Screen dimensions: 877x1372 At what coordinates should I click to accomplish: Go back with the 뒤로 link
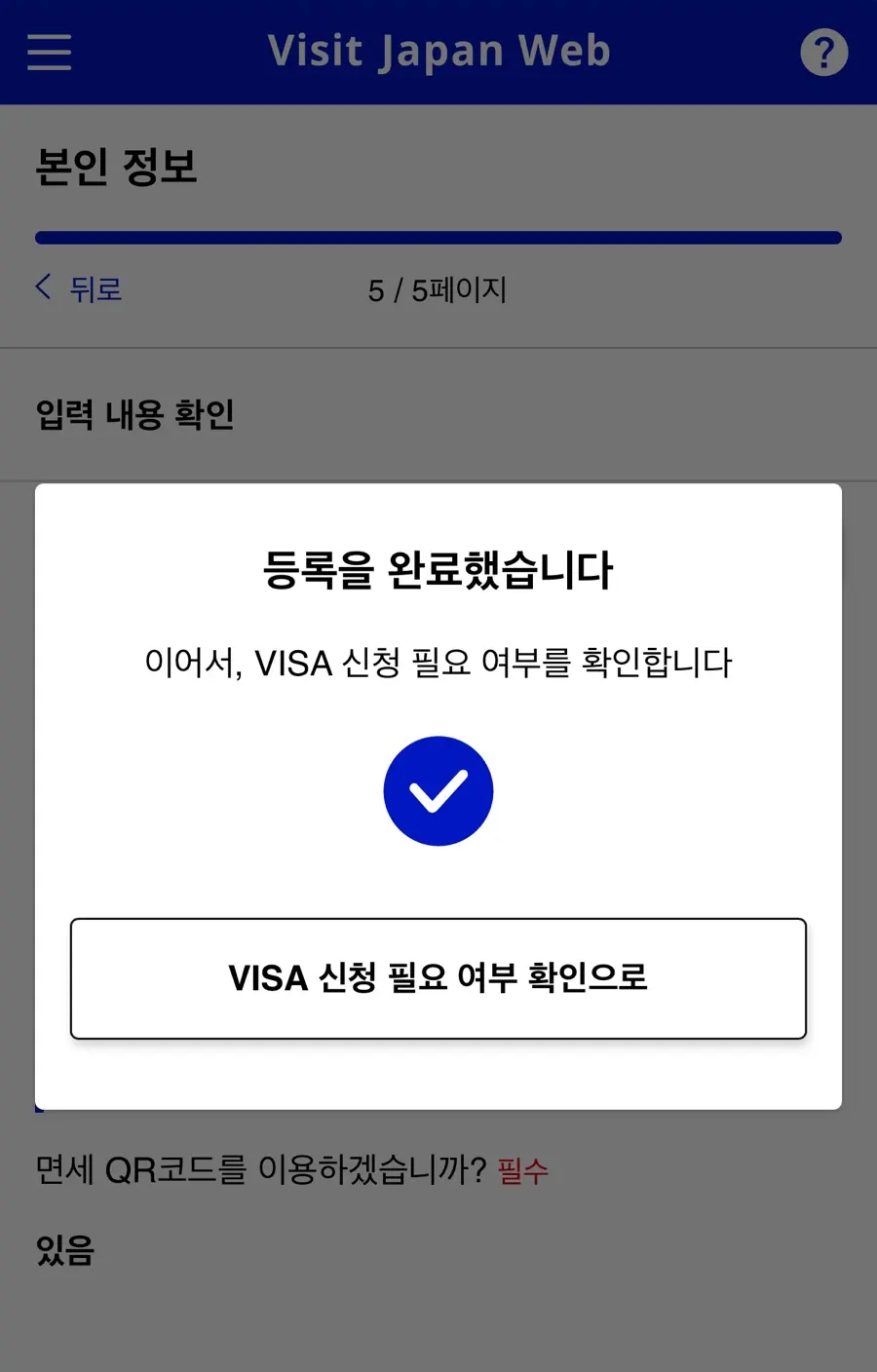click(x=79, y=288)
